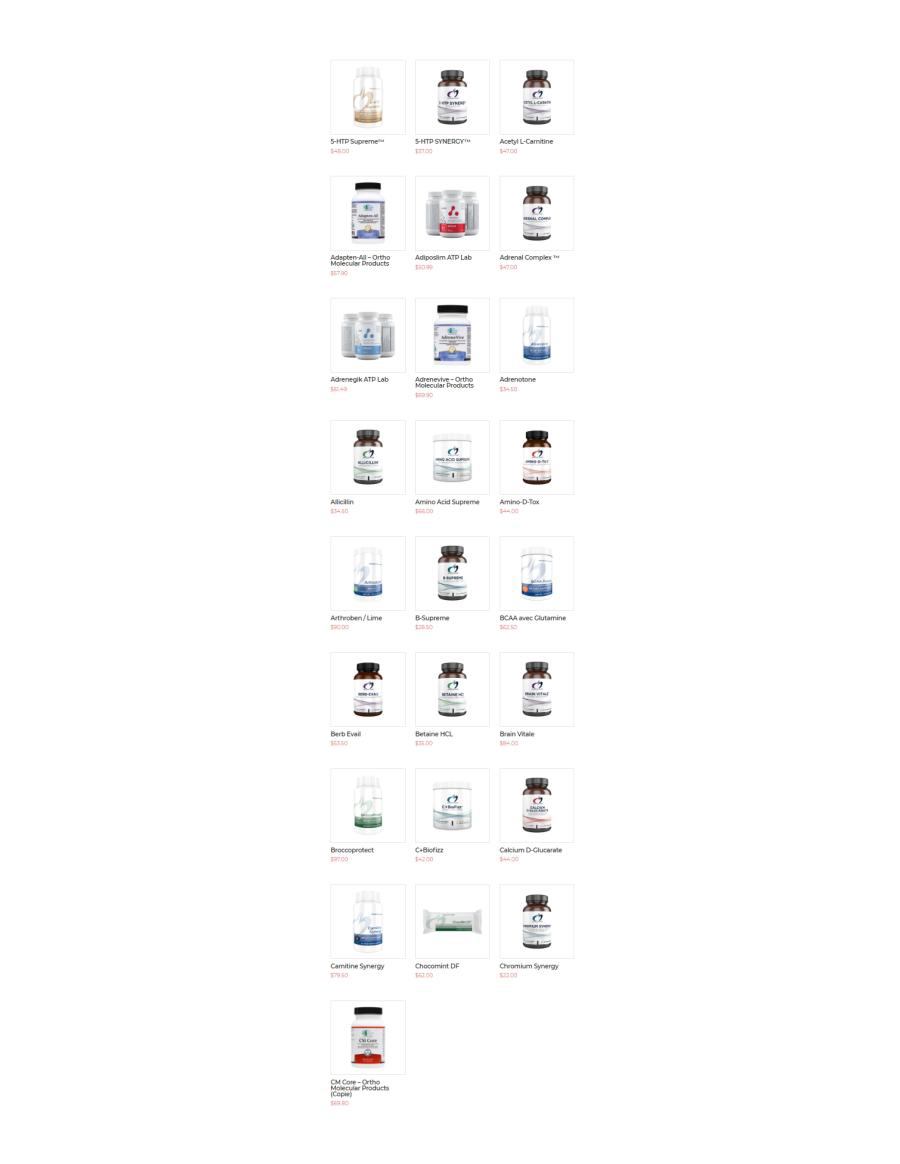
Task: Select the Adrenevive Ortho Molecular card
Action: point(452,335)
